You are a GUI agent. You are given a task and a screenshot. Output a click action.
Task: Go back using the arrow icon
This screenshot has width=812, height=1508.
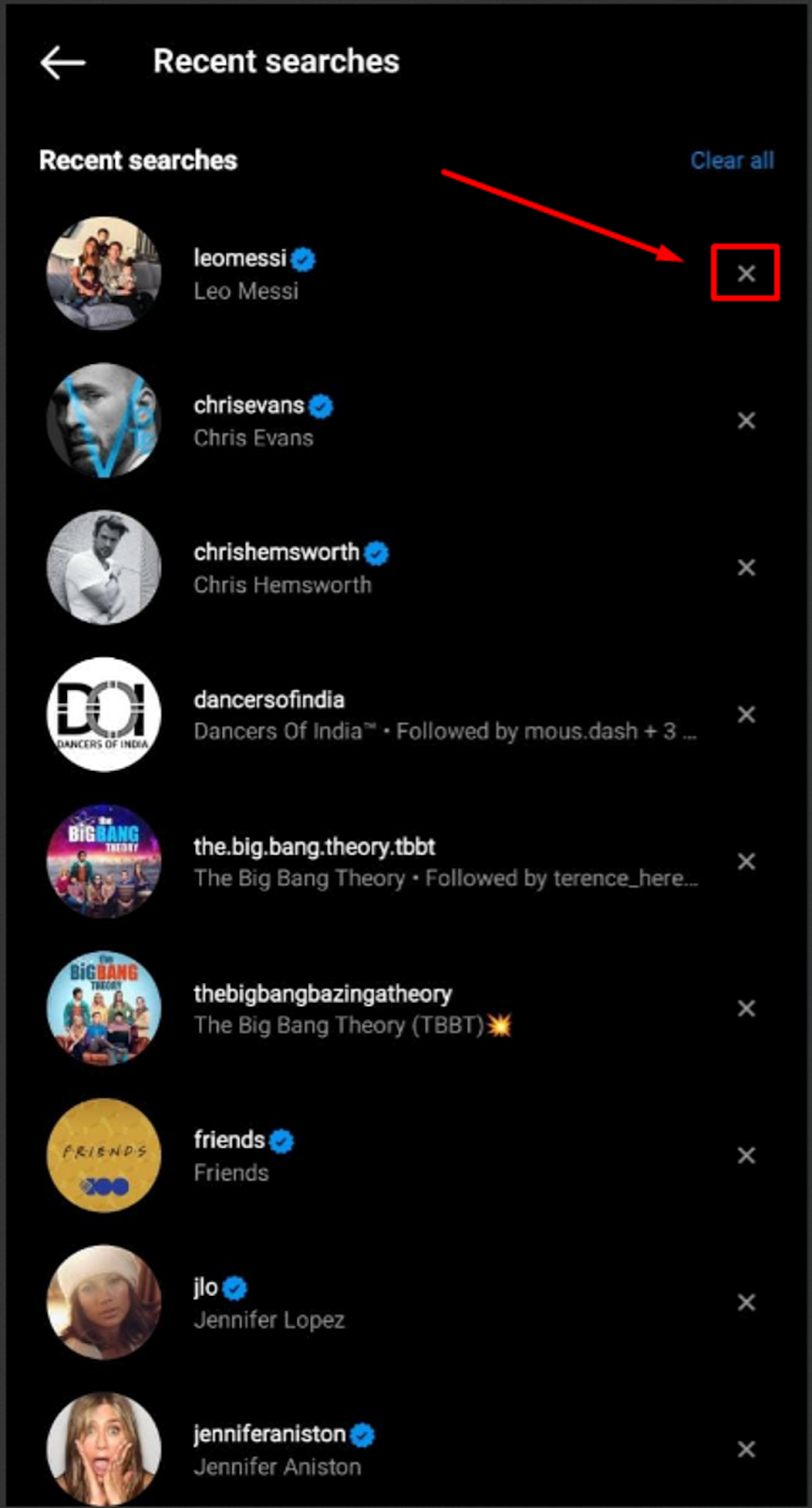63,63
